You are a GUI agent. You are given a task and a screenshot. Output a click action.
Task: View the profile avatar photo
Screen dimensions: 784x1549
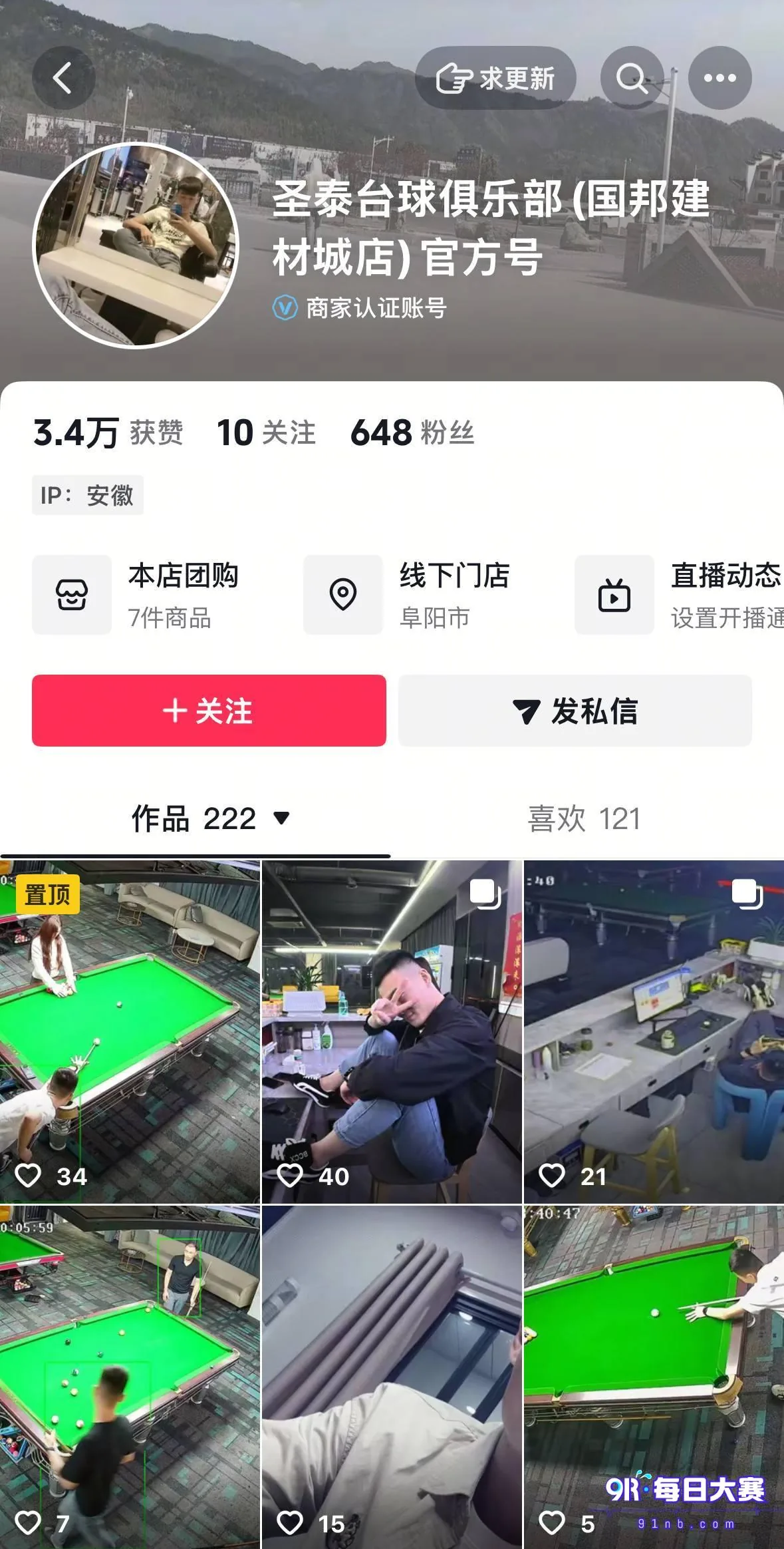(136, 246)
